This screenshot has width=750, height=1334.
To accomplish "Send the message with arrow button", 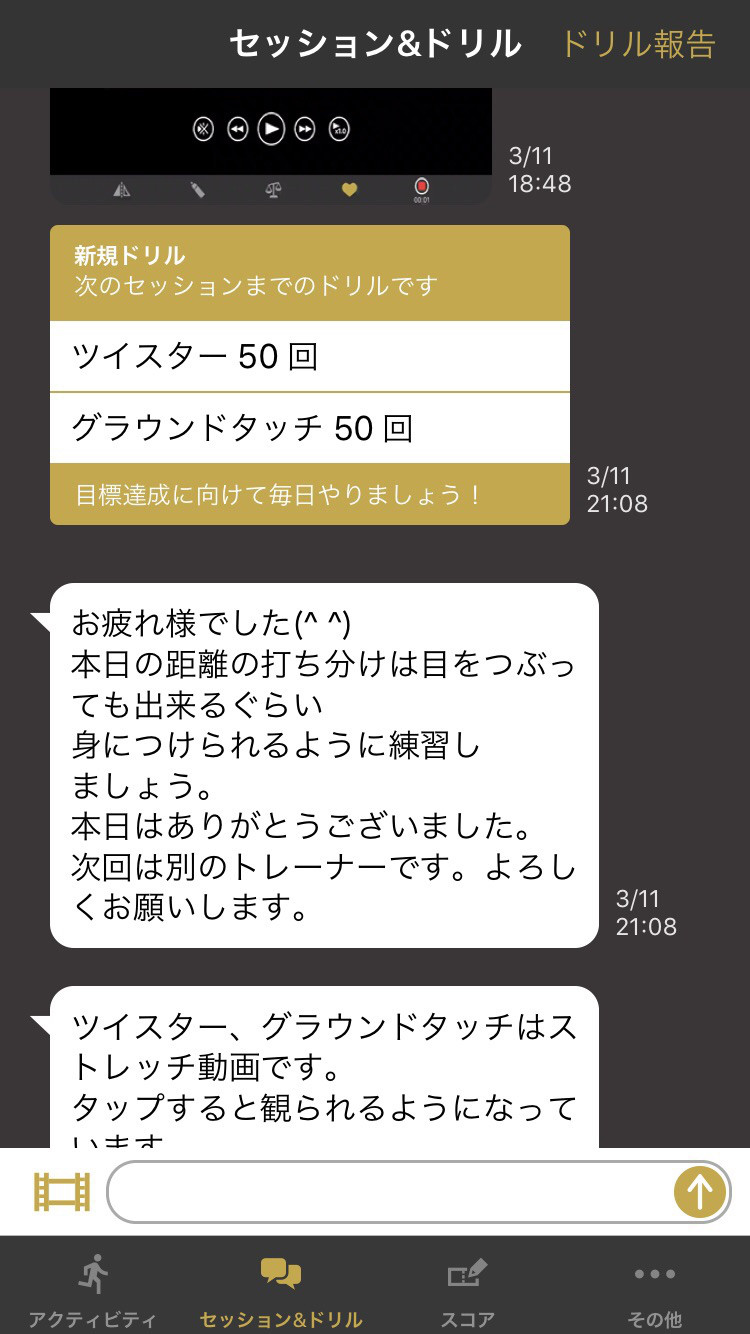I will pos(699,1192).
